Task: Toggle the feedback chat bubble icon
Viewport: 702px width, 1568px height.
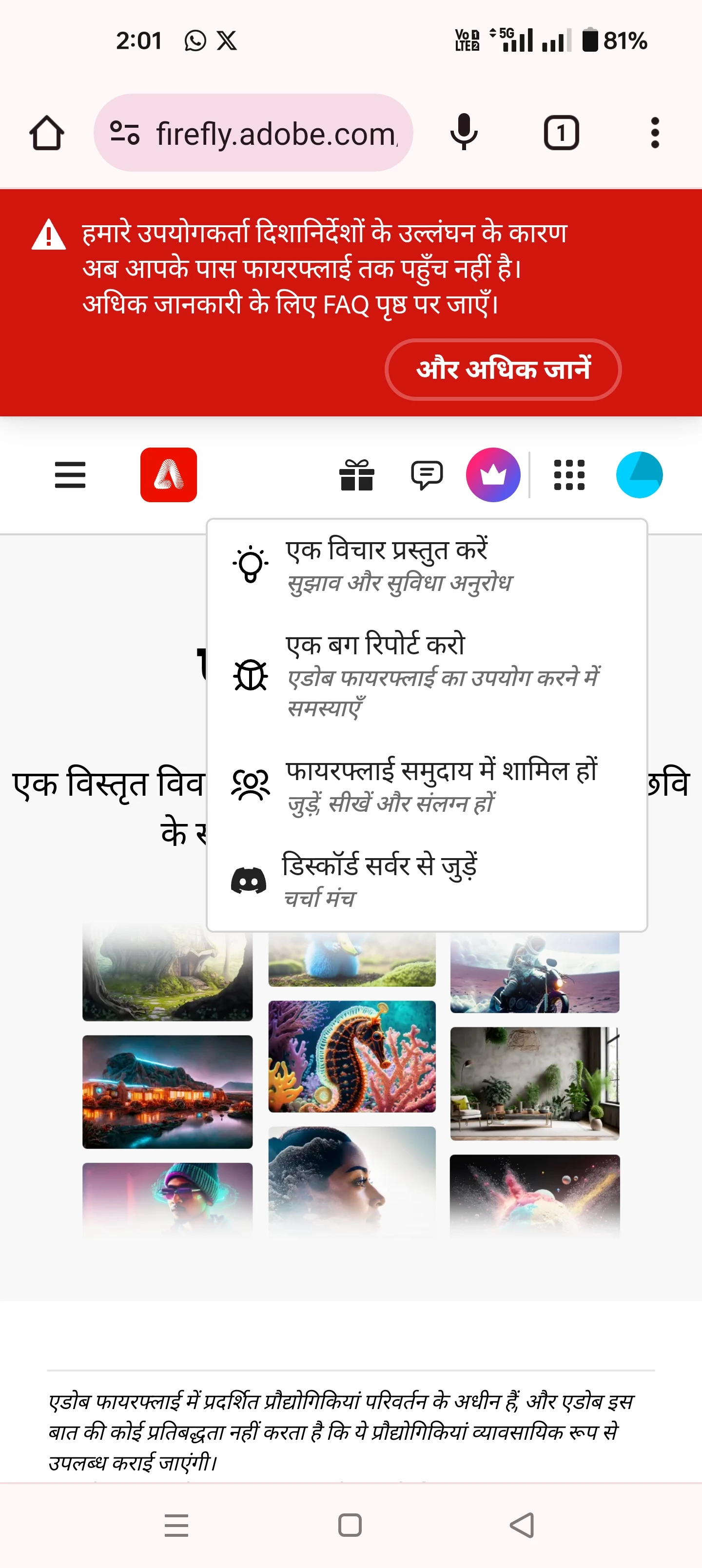Action: pos(426,475)
